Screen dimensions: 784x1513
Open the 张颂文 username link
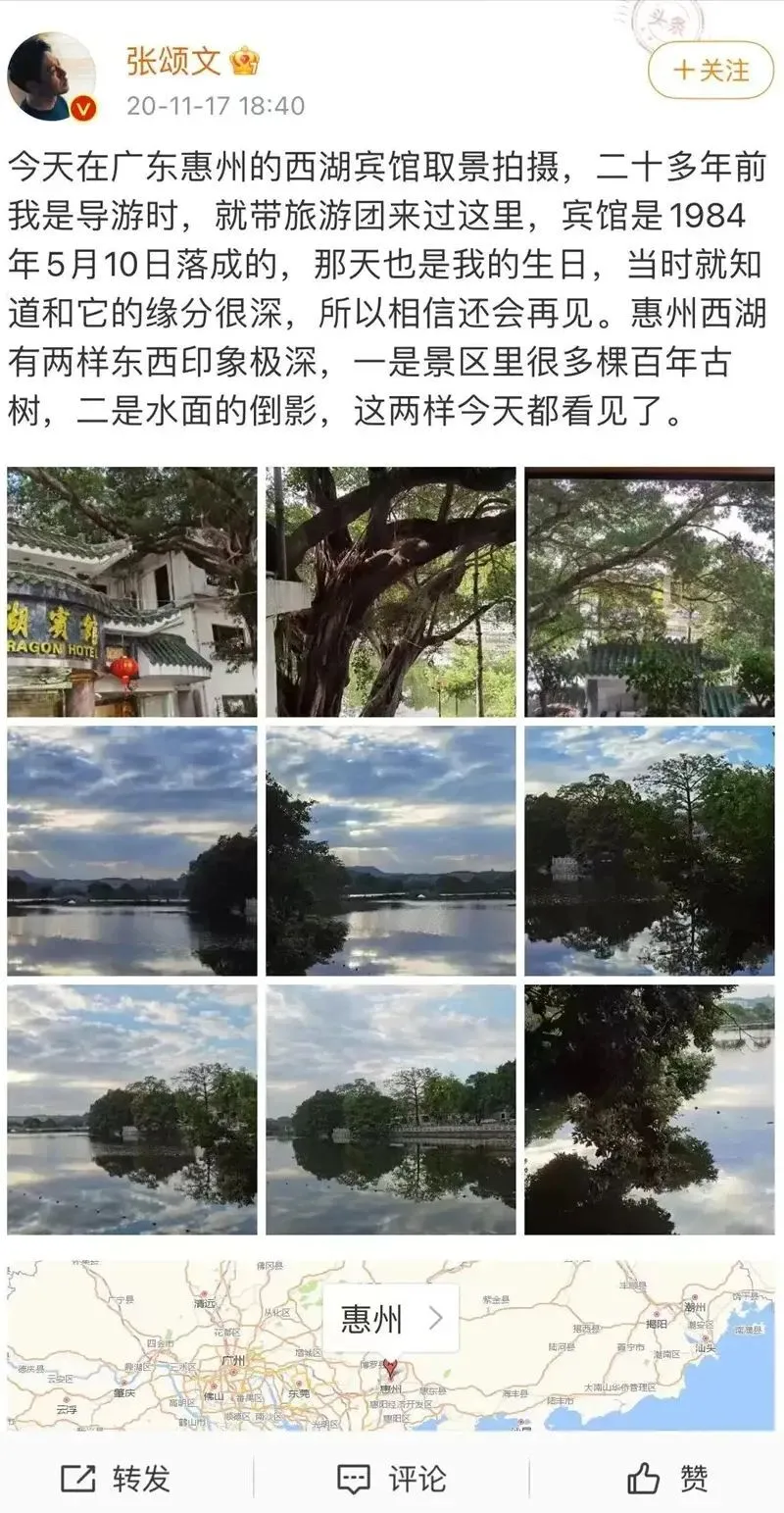[x=173, y=62]
